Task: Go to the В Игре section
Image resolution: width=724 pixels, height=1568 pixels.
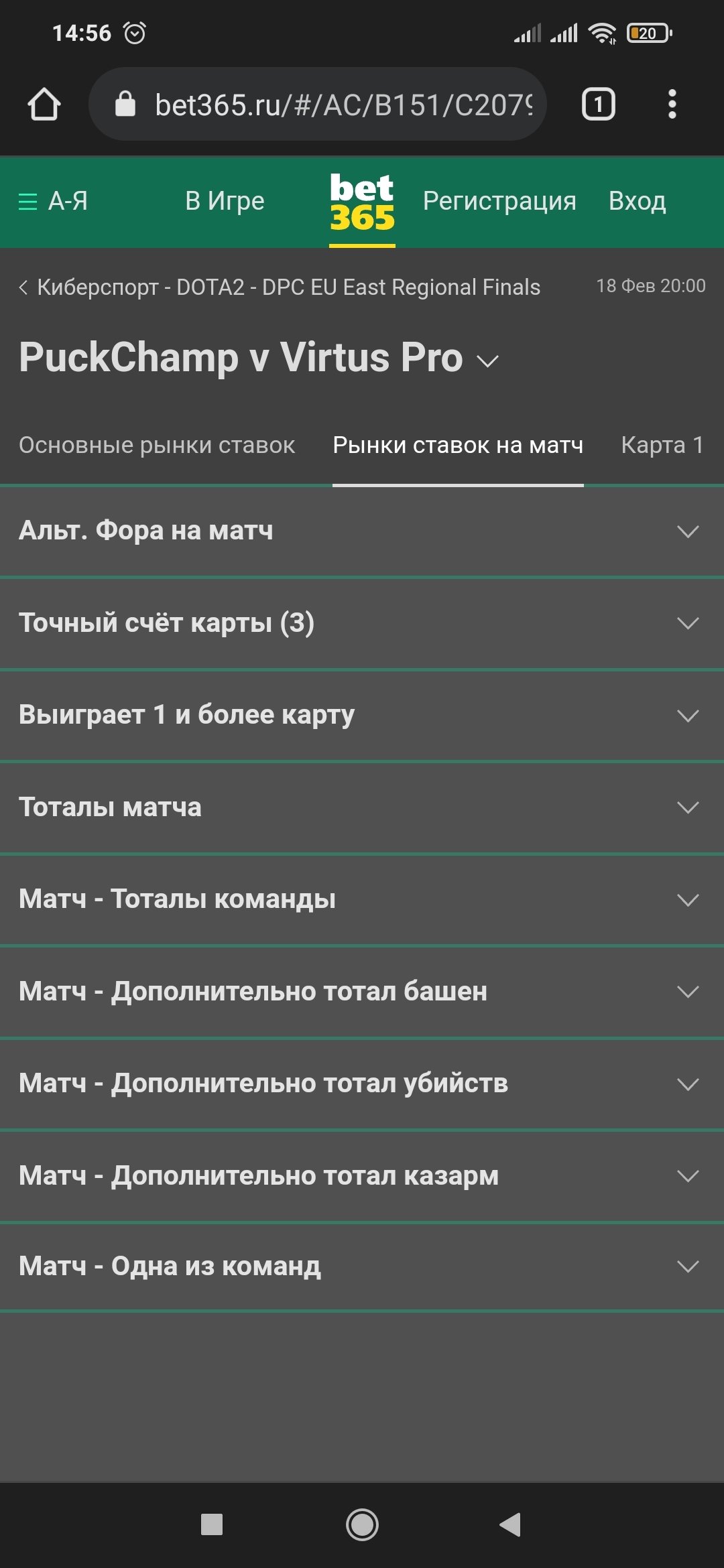Action: (225, 201)
